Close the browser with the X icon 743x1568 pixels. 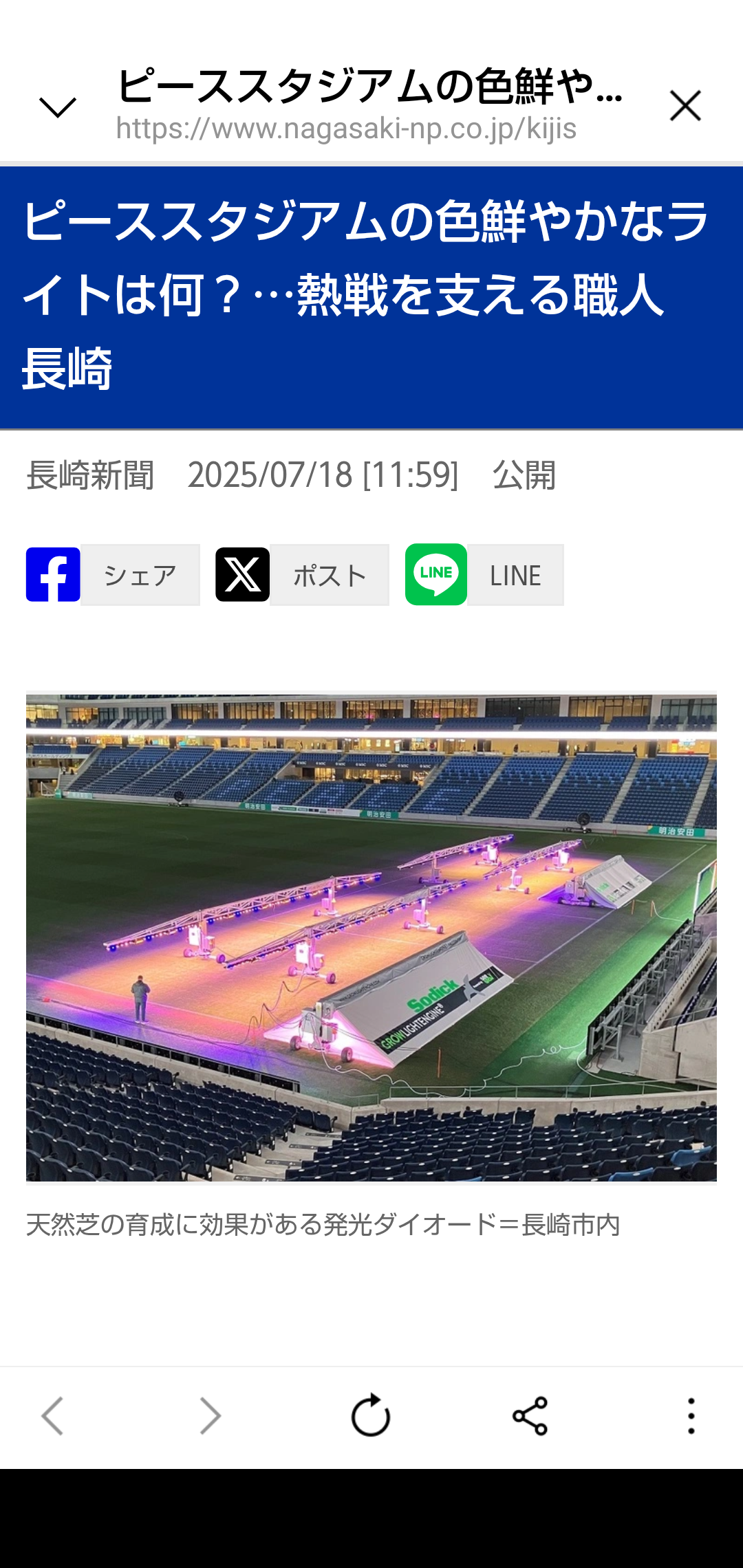point(685,106)
